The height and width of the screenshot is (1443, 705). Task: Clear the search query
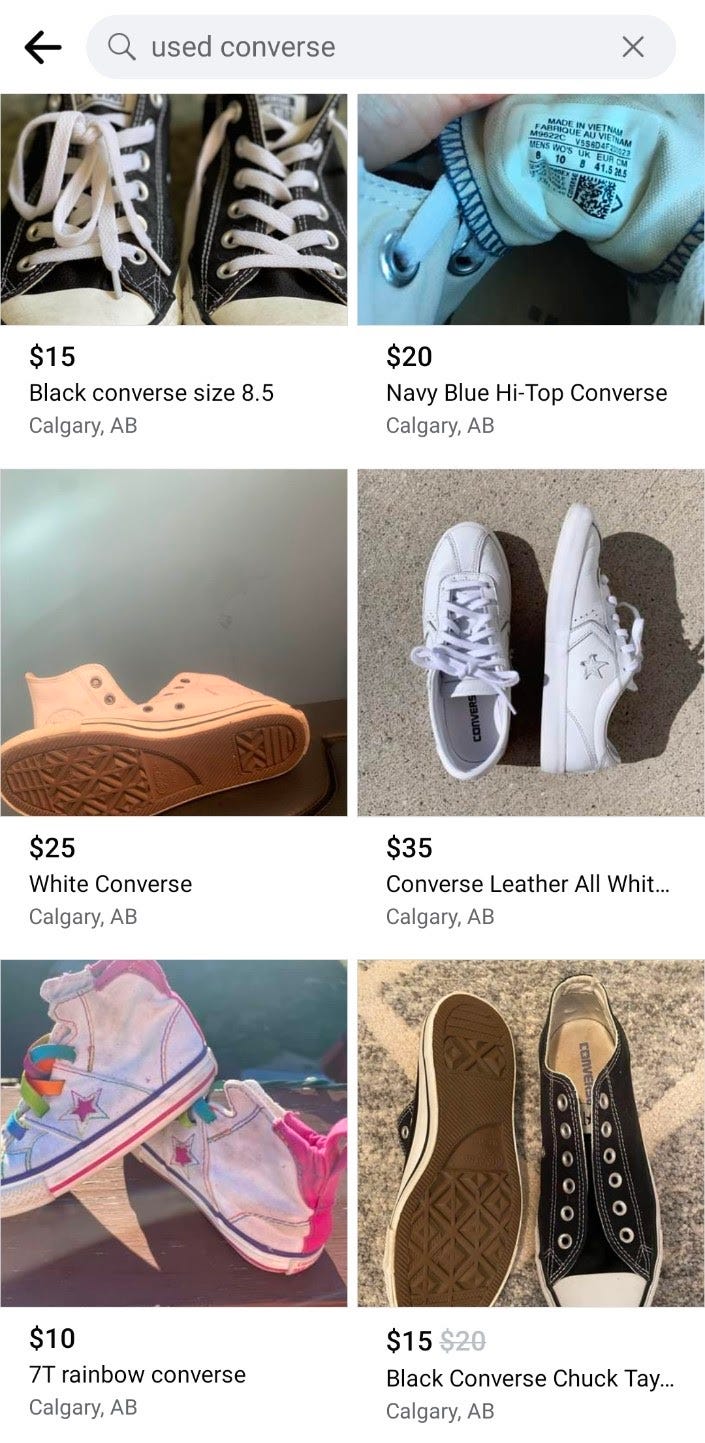pyautogui.click(x=633, y=47)
